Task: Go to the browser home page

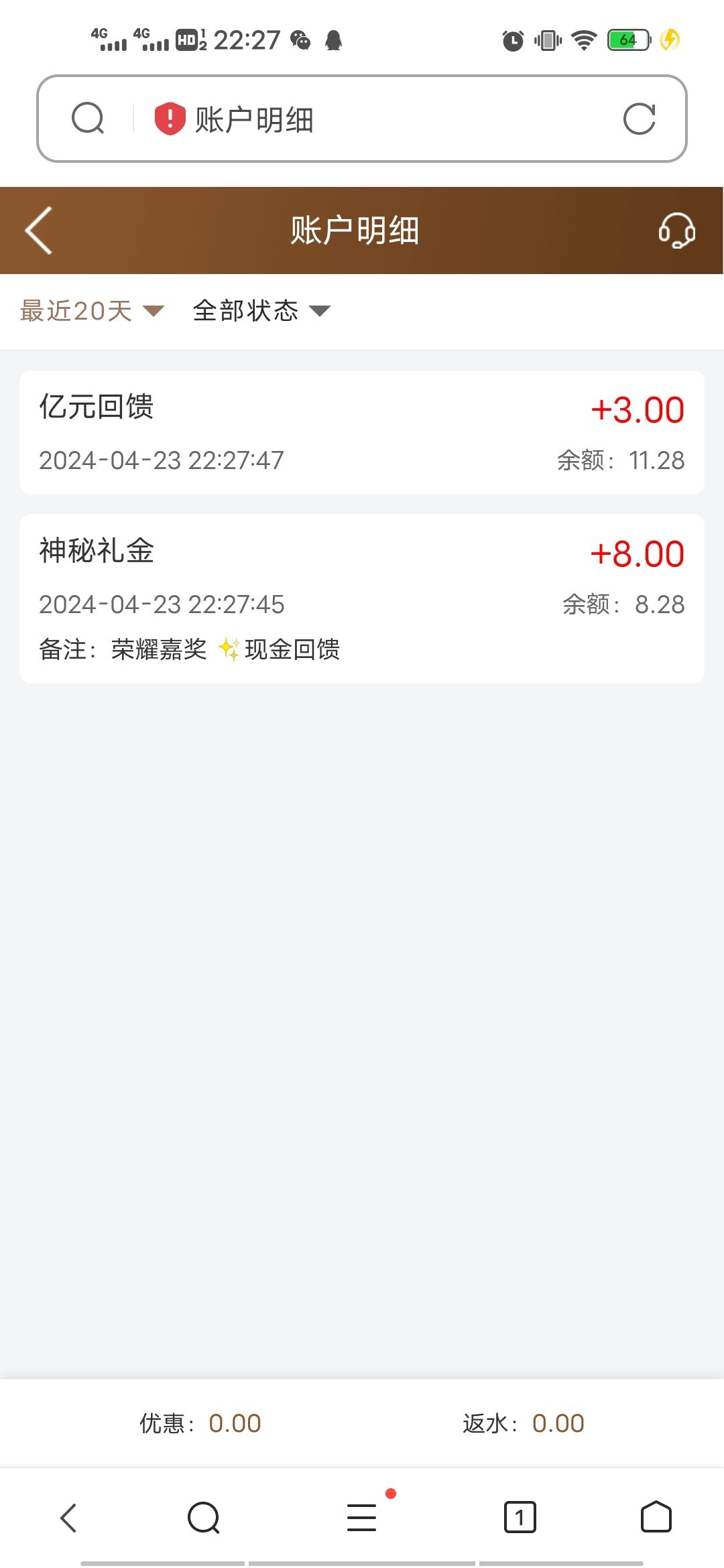Action: tap(656, 1518)
